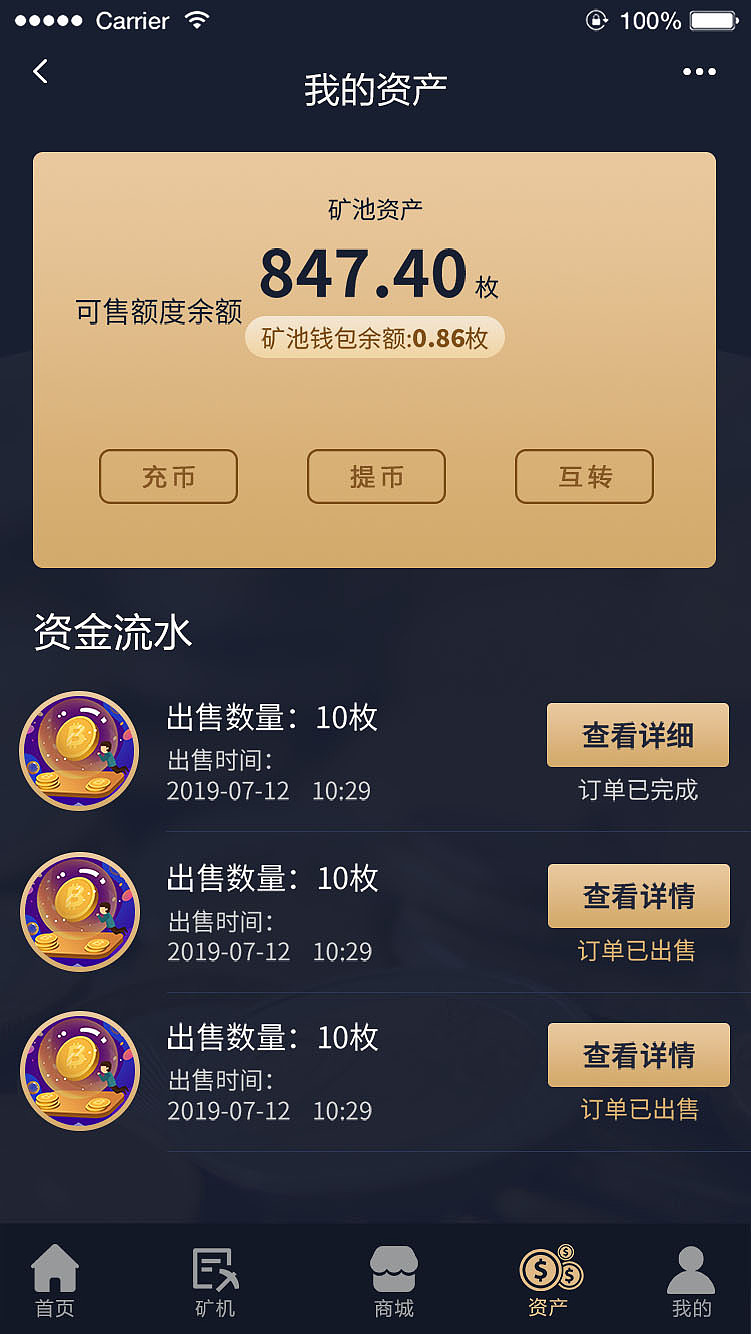
Task: Go back using the top-left arrow
Action: tap(40, 71)
